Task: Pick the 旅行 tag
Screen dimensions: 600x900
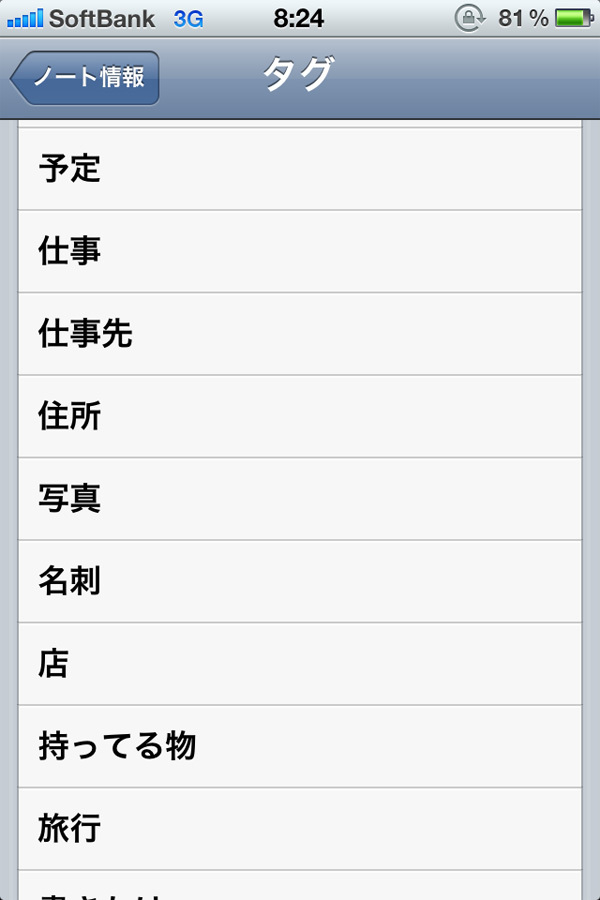Action: pyautogui.click(x=300, y=828)
